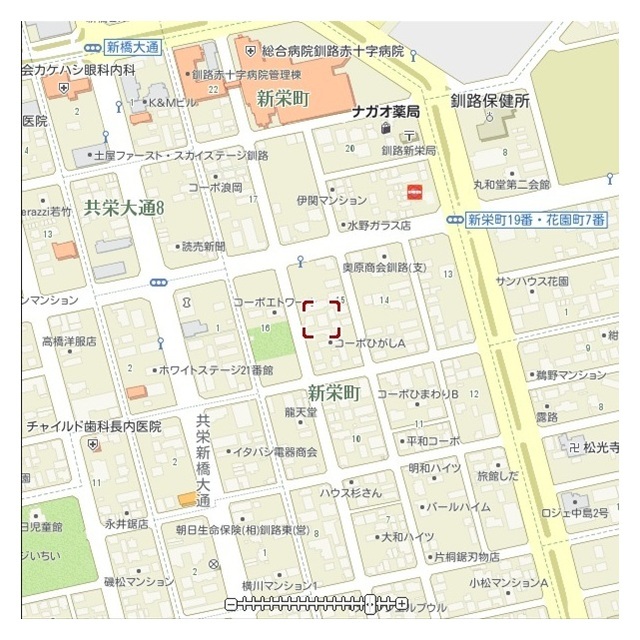Viewport: 640px width, 640px height.
Task: Zoom out with the minus button
Action: [230, 604]
